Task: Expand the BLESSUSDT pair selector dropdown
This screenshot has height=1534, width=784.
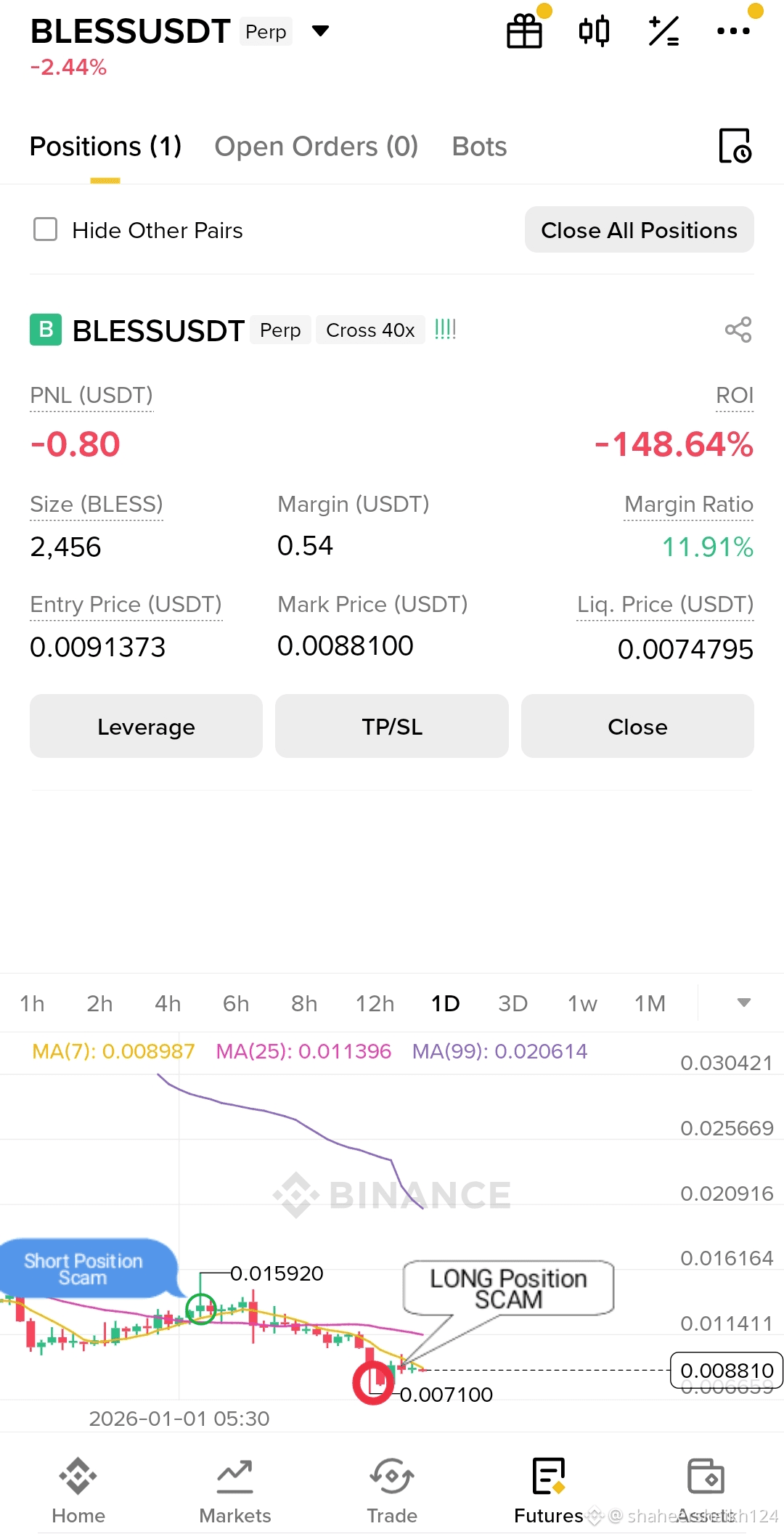Action: point(320,31)
